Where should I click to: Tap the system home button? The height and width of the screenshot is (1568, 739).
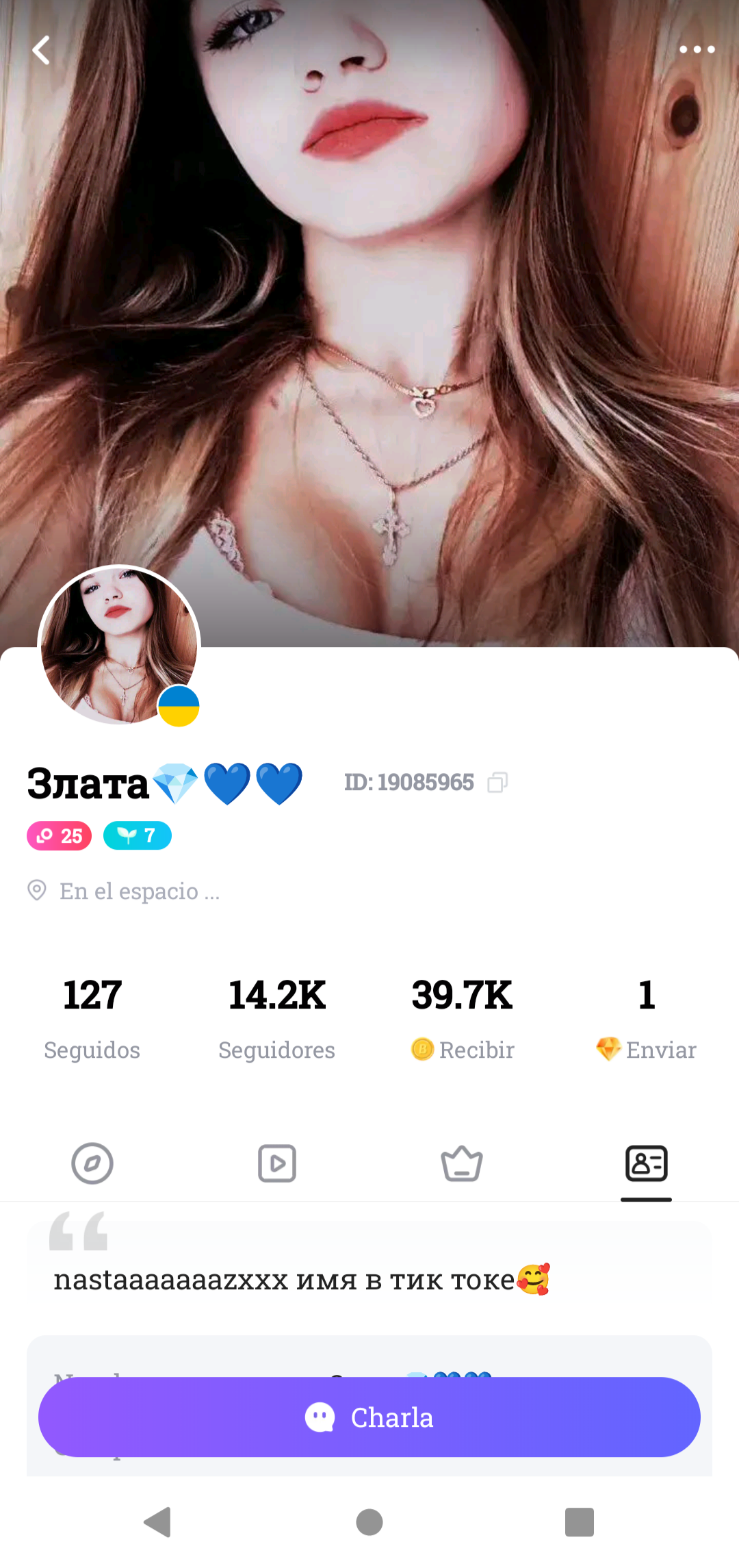(369, 1522)
